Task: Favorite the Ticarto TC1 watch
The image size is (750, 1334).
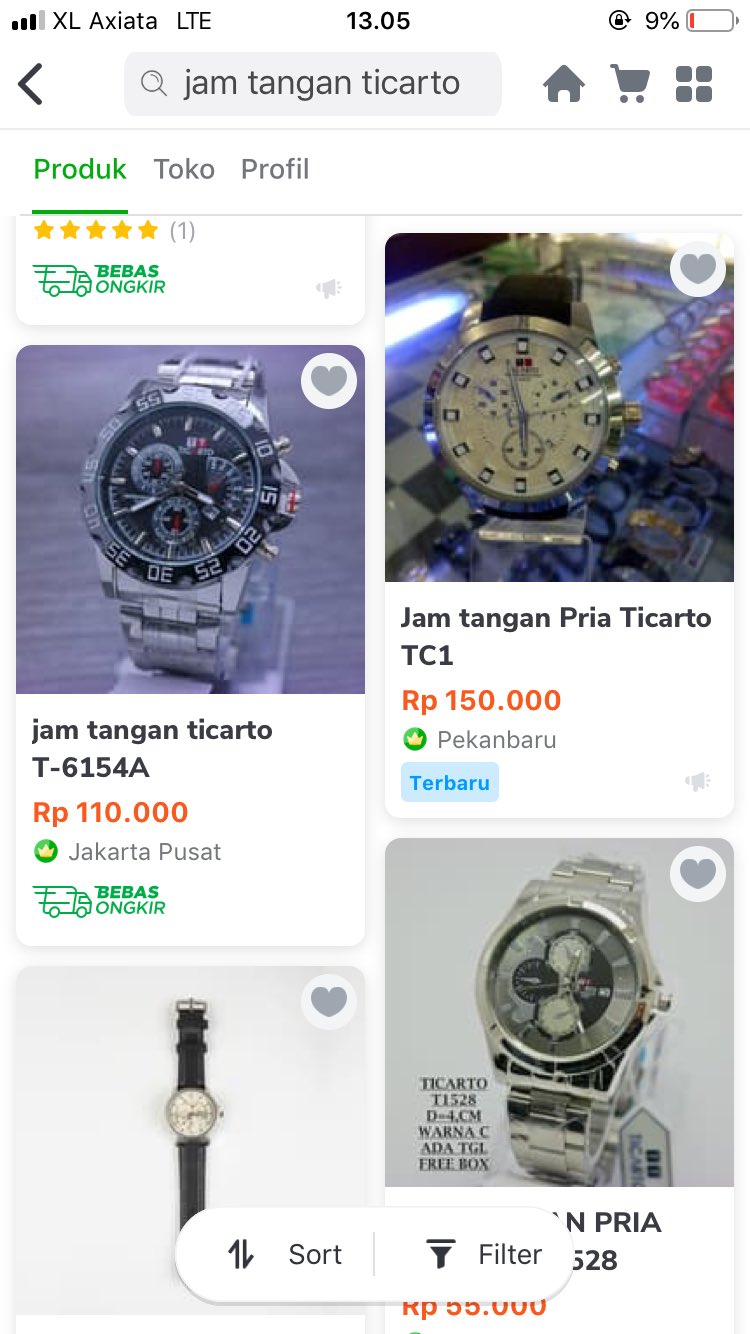Action: click(698, 268)
